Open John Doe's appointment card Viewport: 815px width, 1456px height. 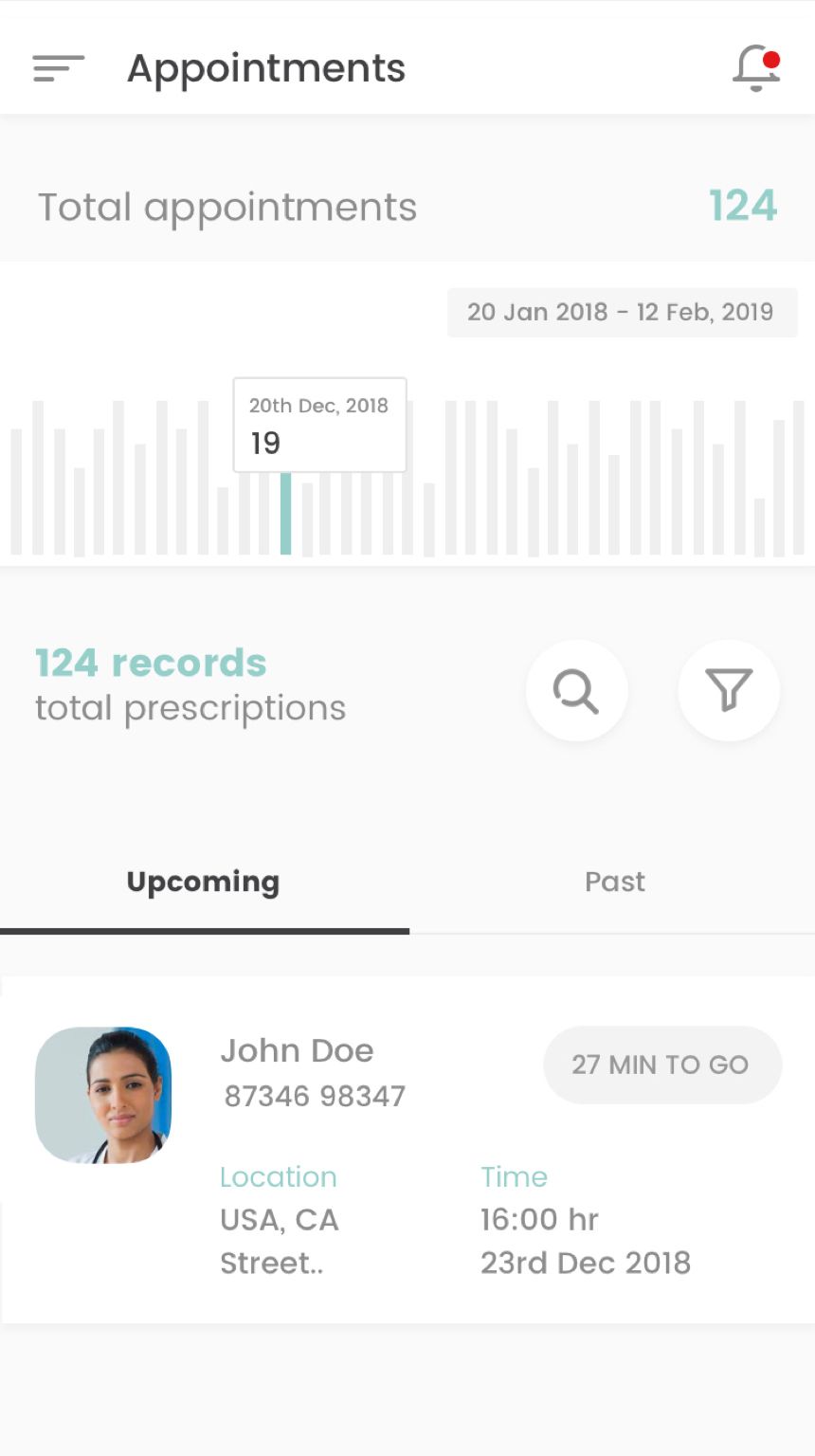407,1149
